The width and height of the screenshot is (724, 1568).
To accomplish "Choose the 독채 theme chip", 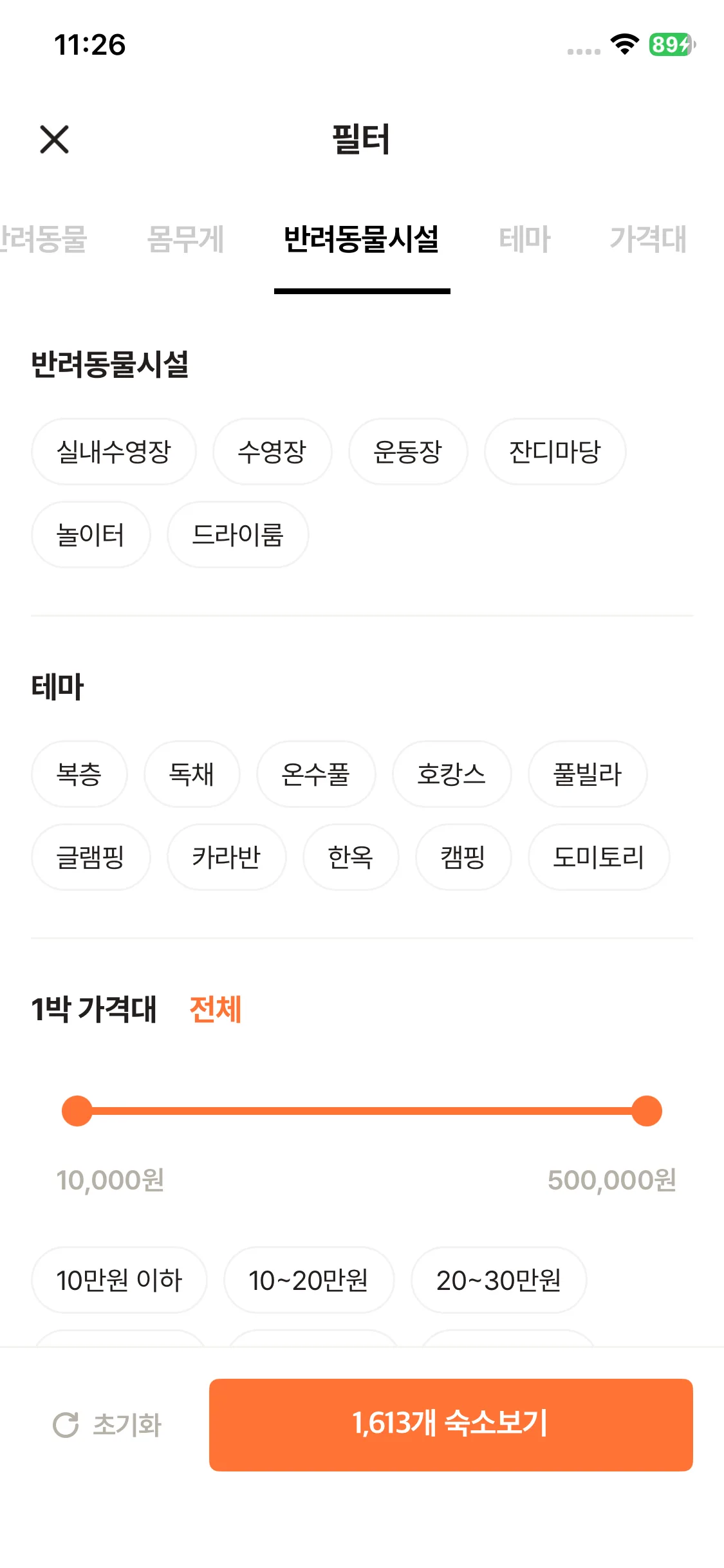I will pyautogui.click(x=192, y=774).
